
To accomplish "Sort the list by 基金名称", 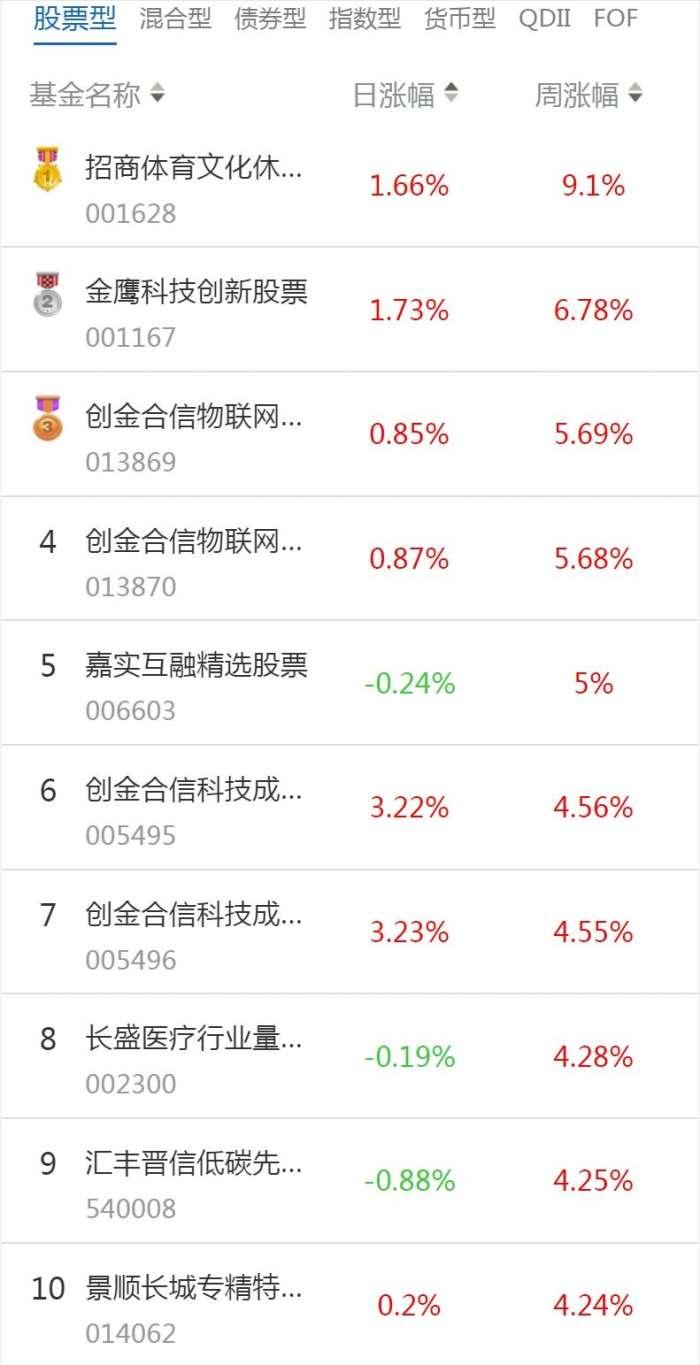I will tap(97, 95).
